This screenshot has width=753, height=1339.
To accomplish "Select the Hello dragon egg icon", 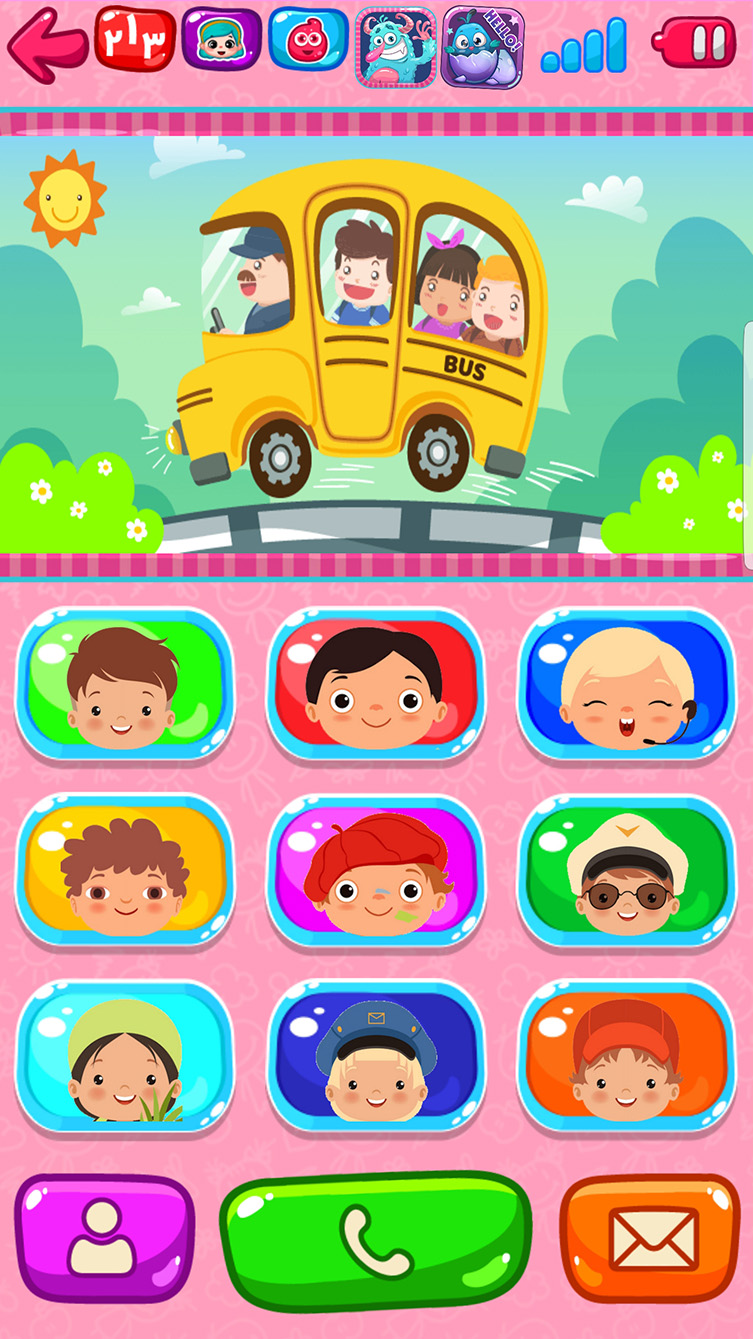I will tap(482, 46).
